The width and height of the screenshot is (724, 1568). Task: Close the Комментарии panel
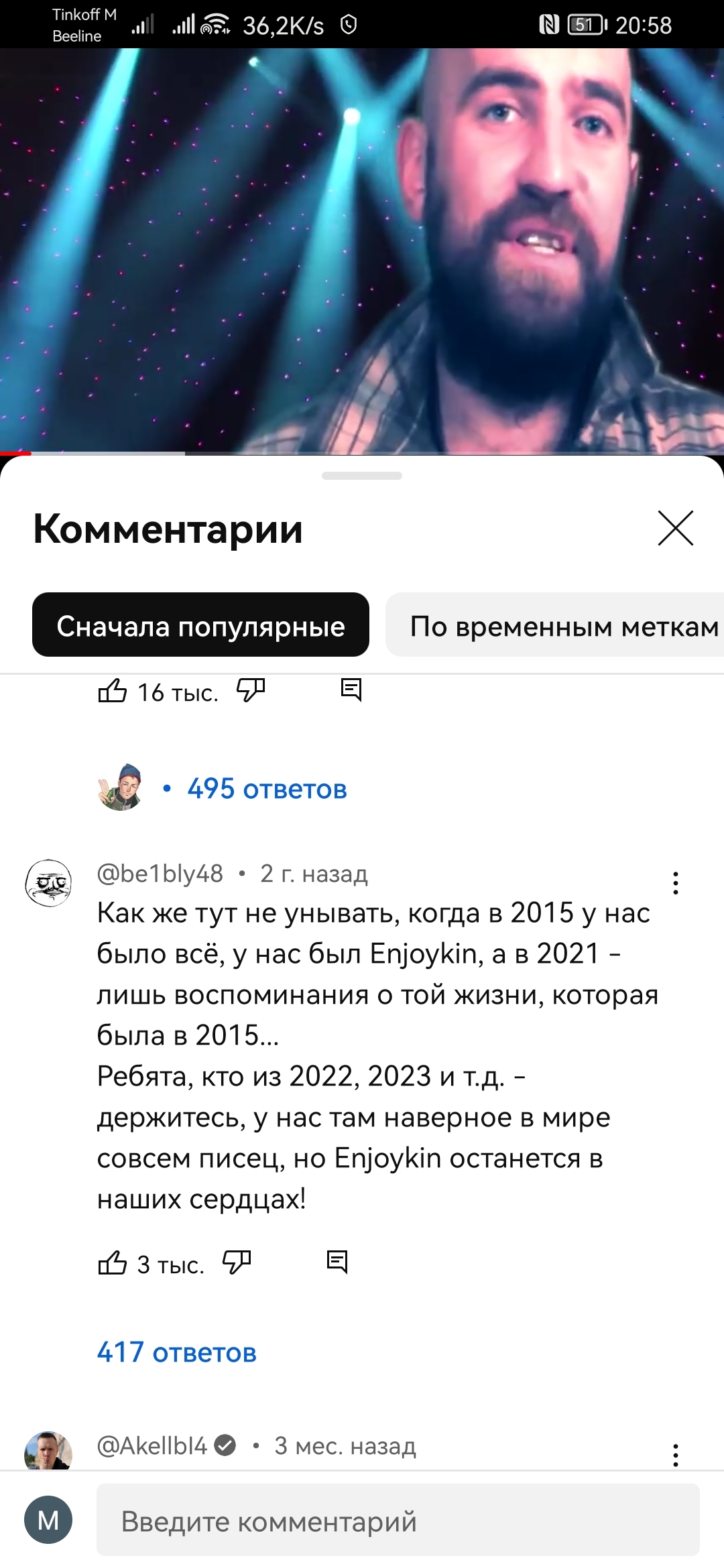pos(675,529)
